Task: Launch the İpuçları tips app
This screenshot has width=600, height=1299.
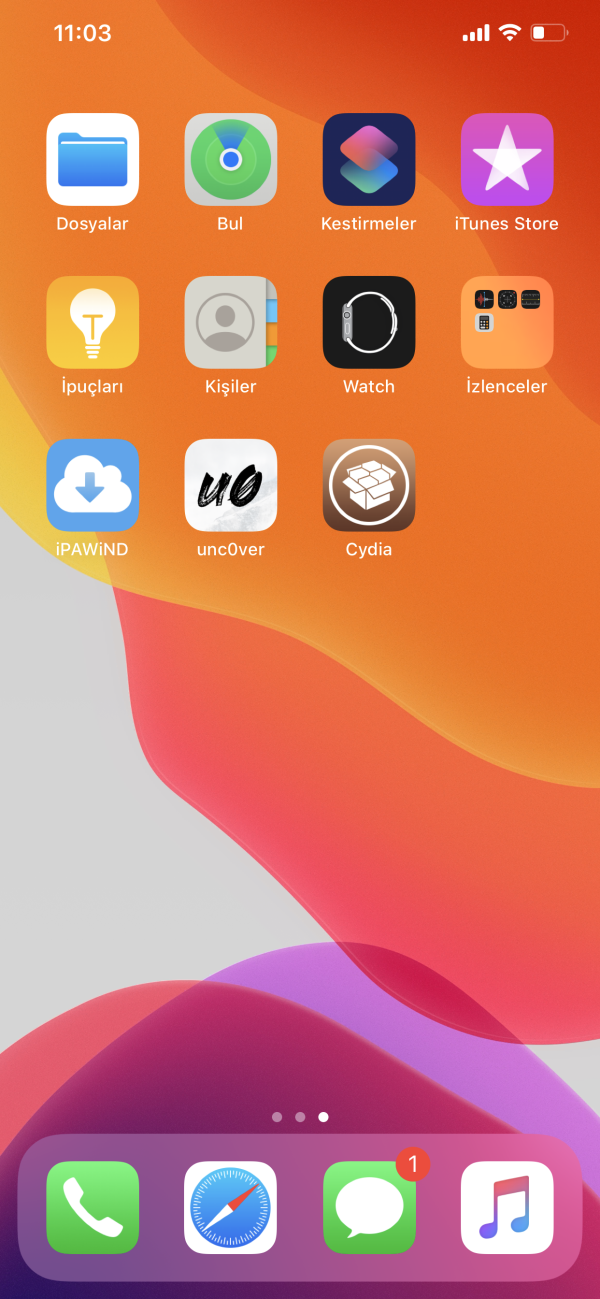Action: click(92, 322)
